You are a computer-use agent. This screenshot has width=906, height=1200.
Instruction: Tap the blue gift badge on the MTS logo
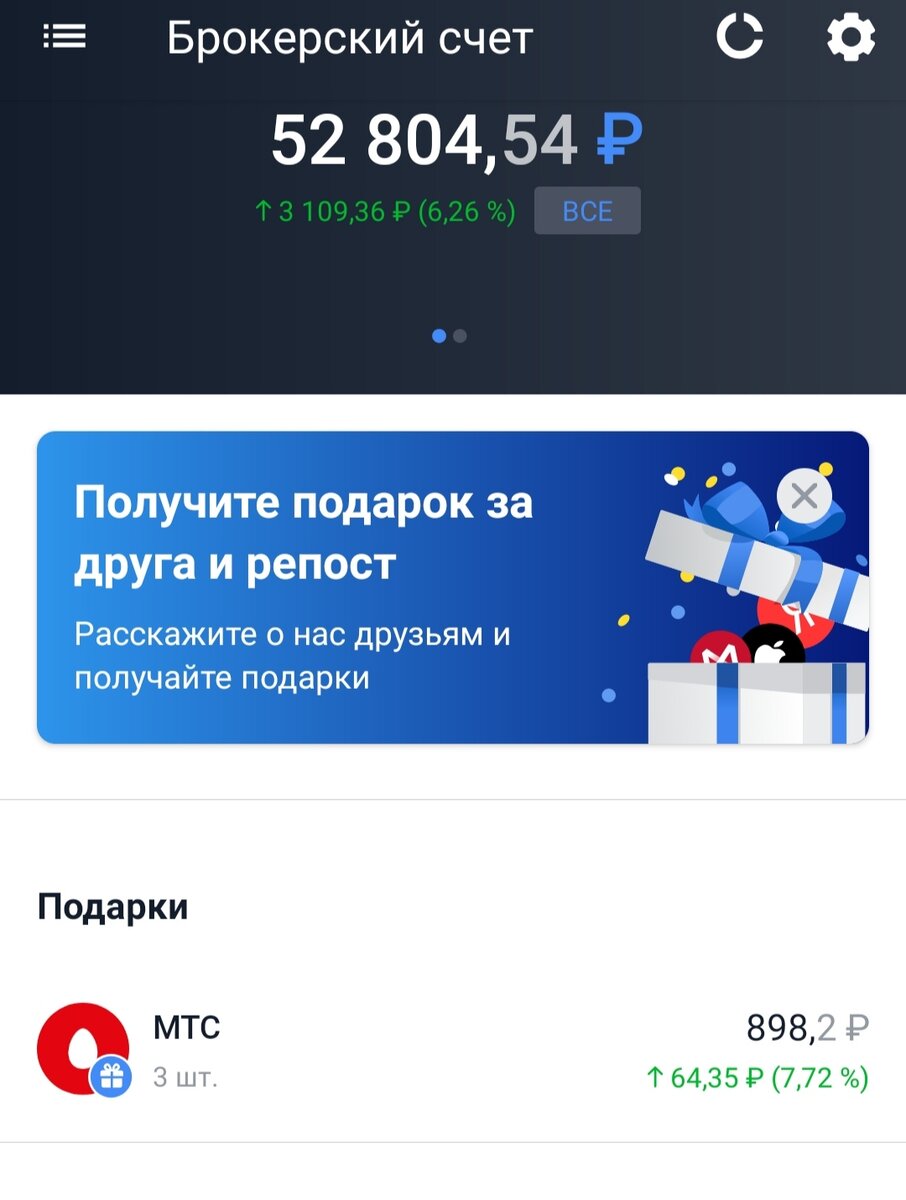[113, 1077]
